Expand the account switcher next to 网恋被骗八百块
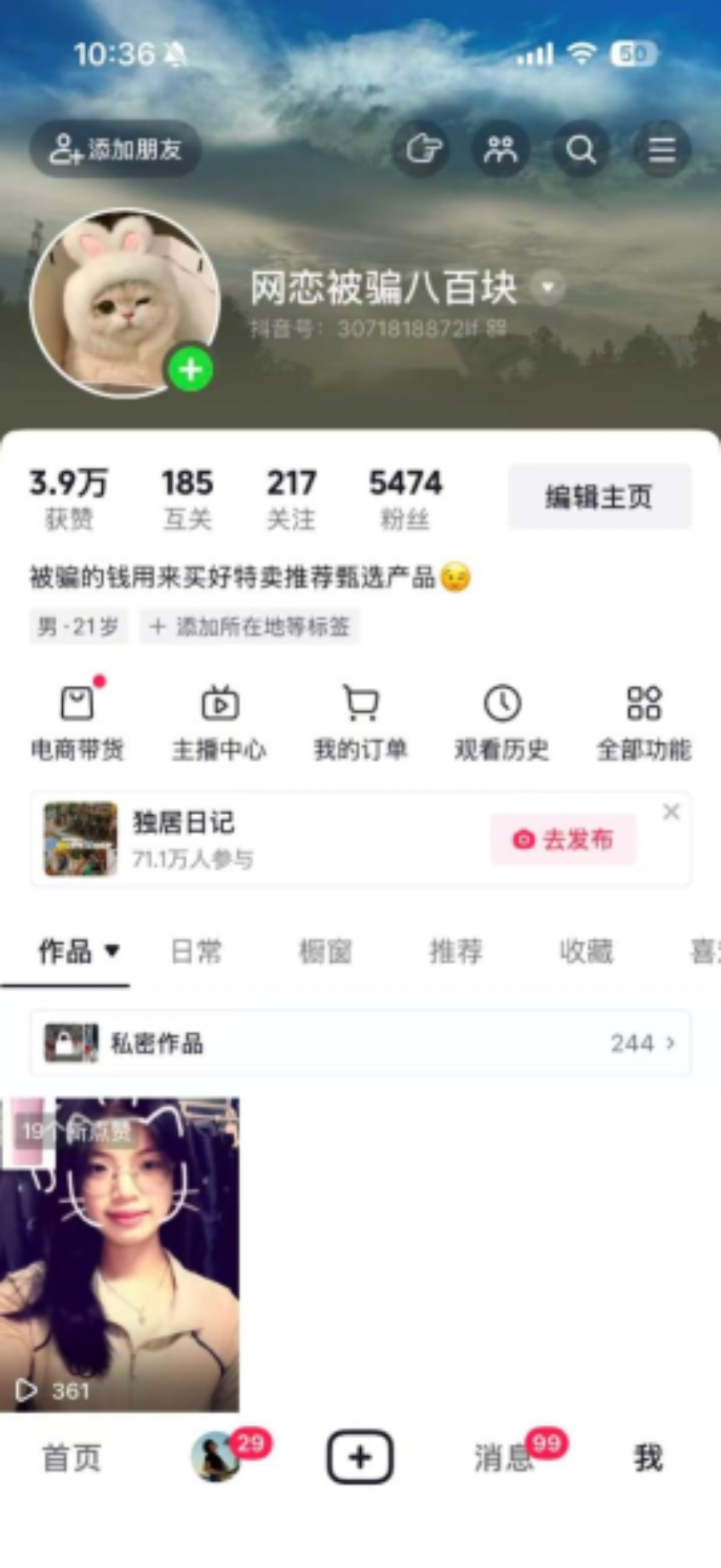The height and width of the screenshot is (1568, 721). (x=547, y=288)
